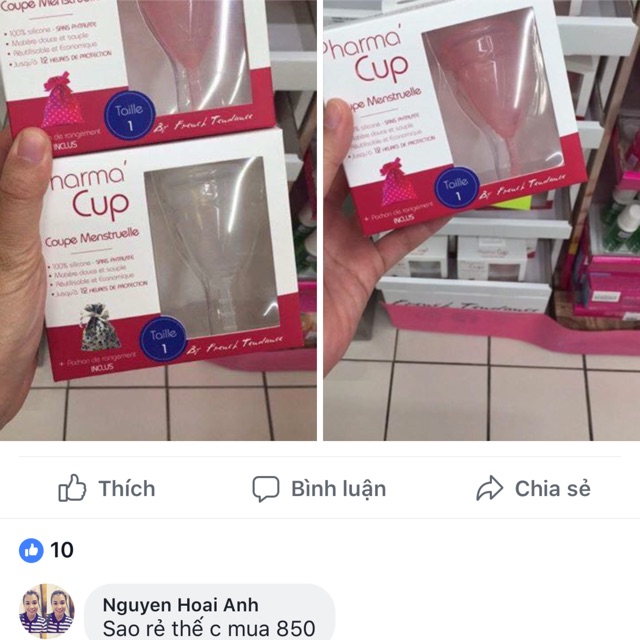Tap Bình luận to comment
Viewport: 640px width, 640px height.
pyautogui.click(x=318, y=489)
